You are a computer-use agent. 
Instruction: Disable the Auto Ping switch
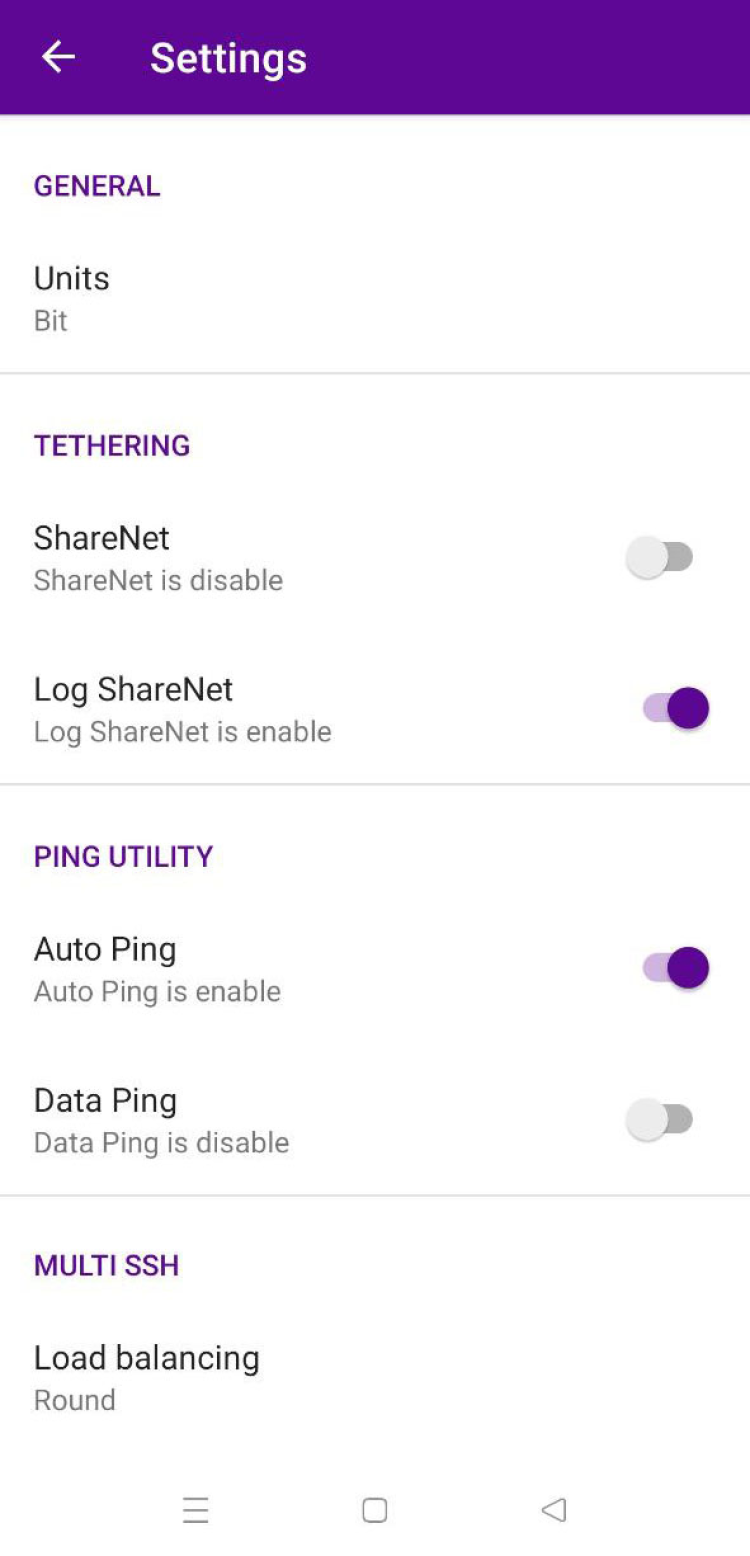(x=676, y=968)
